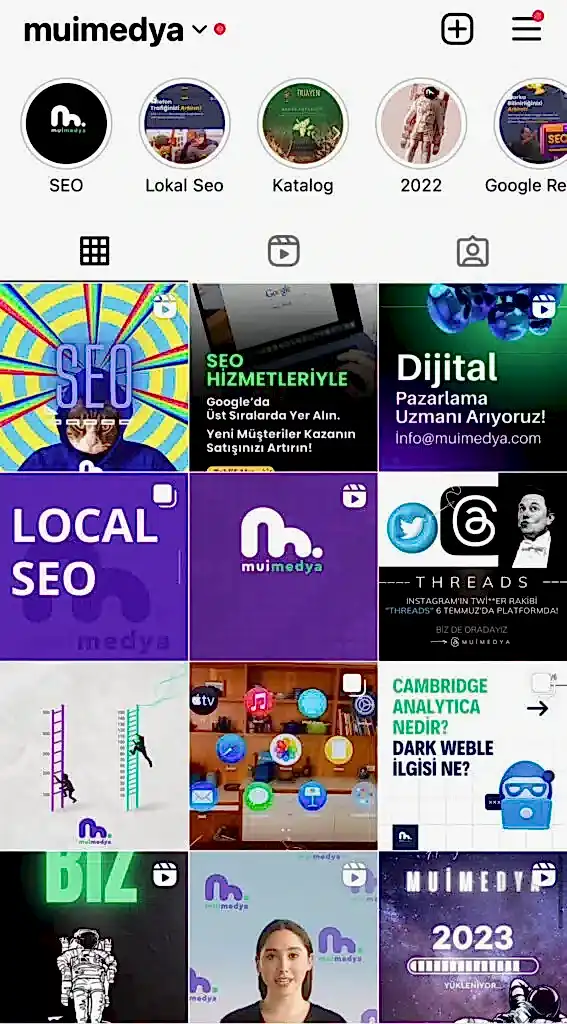Open the Threads announcement post
This screenshot has height=1024, width=567.
click(473, 567)
